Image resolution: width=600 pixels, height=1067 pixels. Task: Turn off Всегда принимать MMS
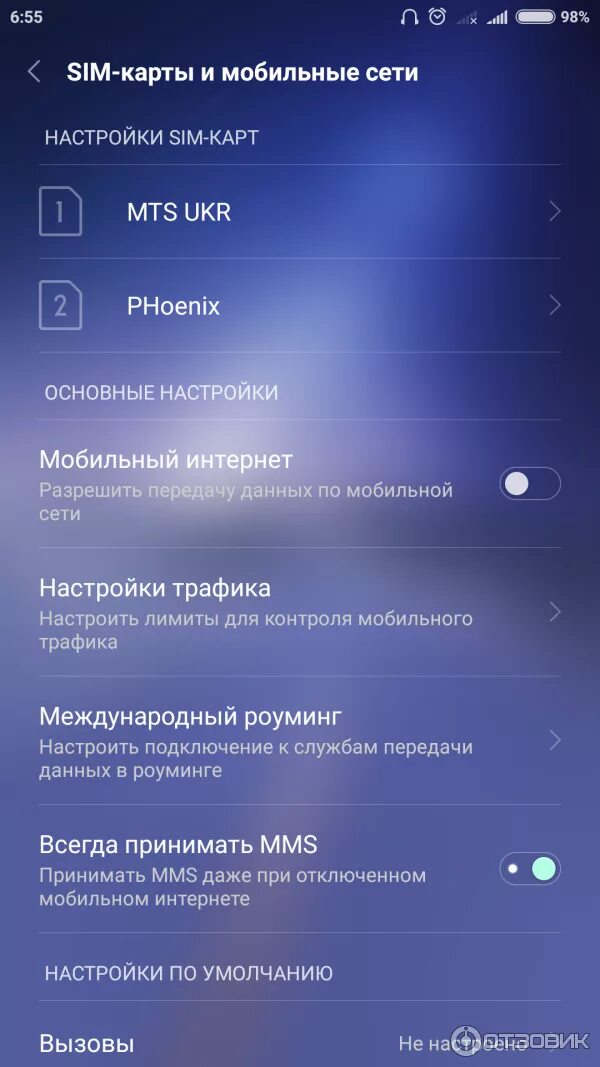point(530,868)
